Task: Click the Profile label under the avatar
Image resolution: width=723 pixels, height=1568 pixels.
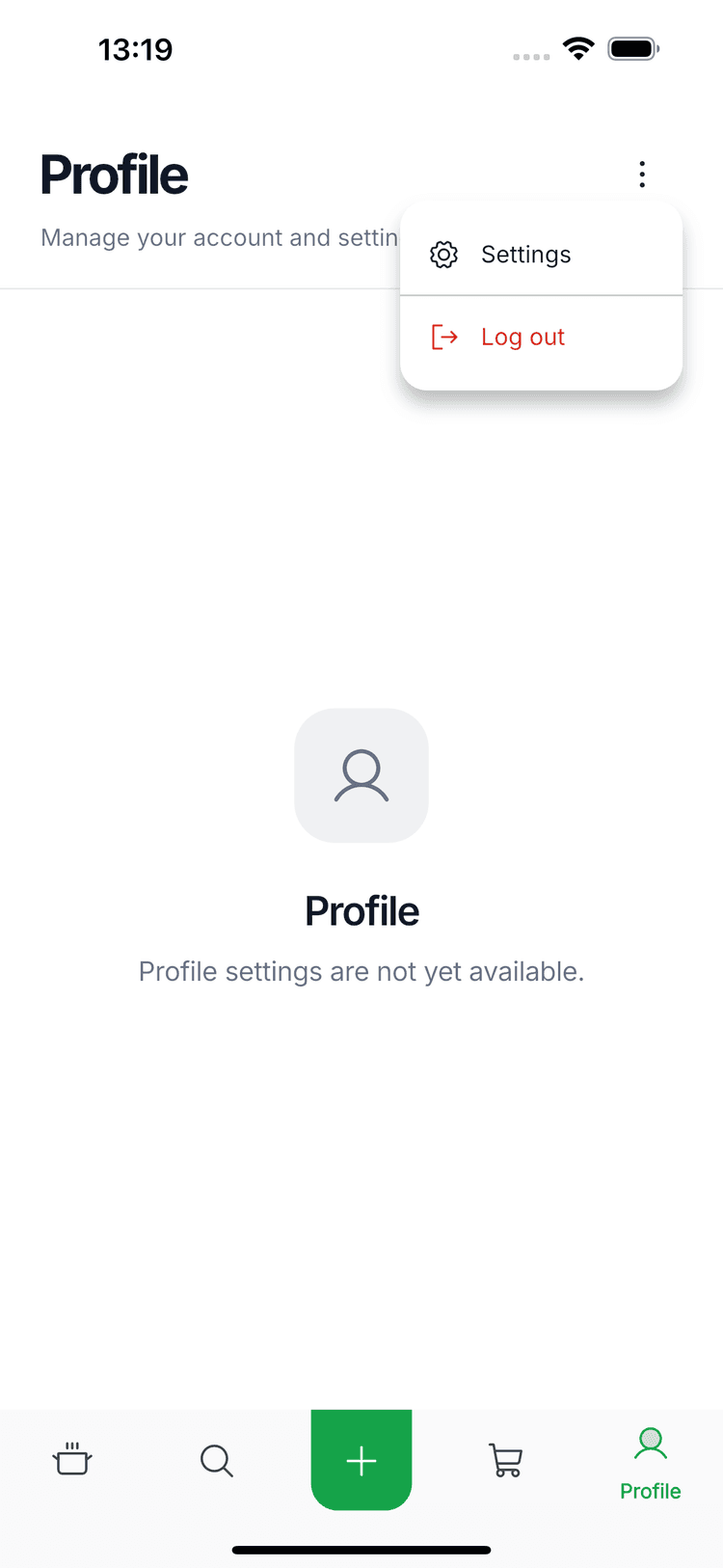Action: tap(361, 909)
